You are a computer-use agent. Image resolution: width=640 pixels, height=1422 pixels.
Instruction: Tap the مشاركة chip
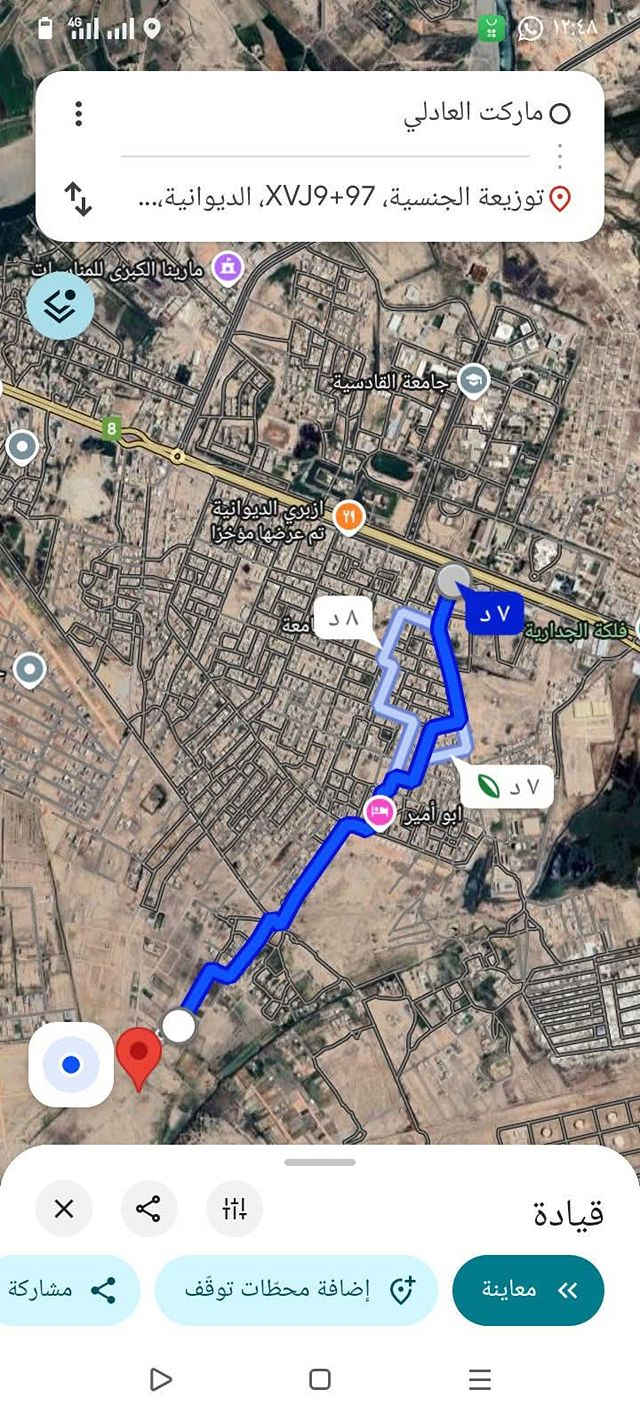coord(62,1290)
